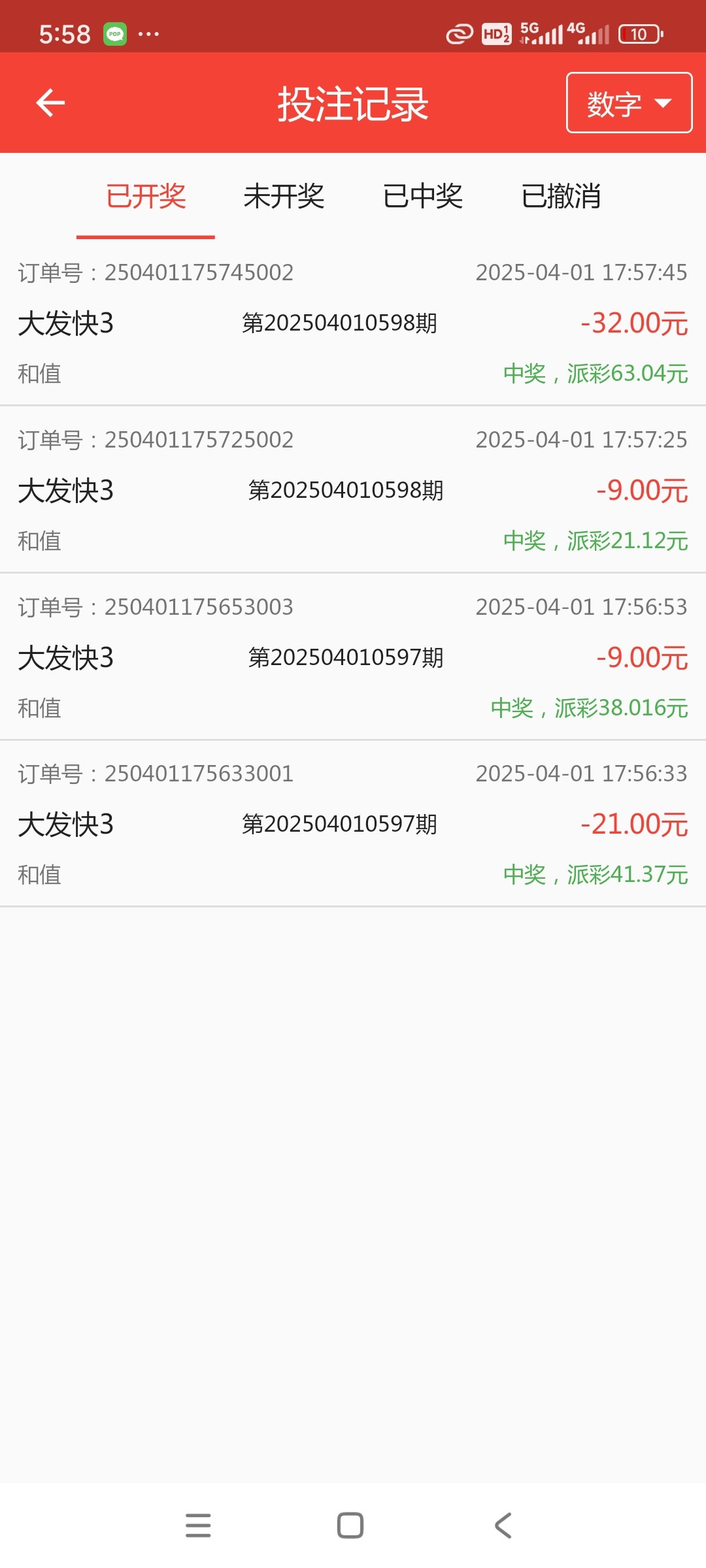The image size is (706, 1568).
Task: Expand the 数字 dropdown
Action: point(629,103)
